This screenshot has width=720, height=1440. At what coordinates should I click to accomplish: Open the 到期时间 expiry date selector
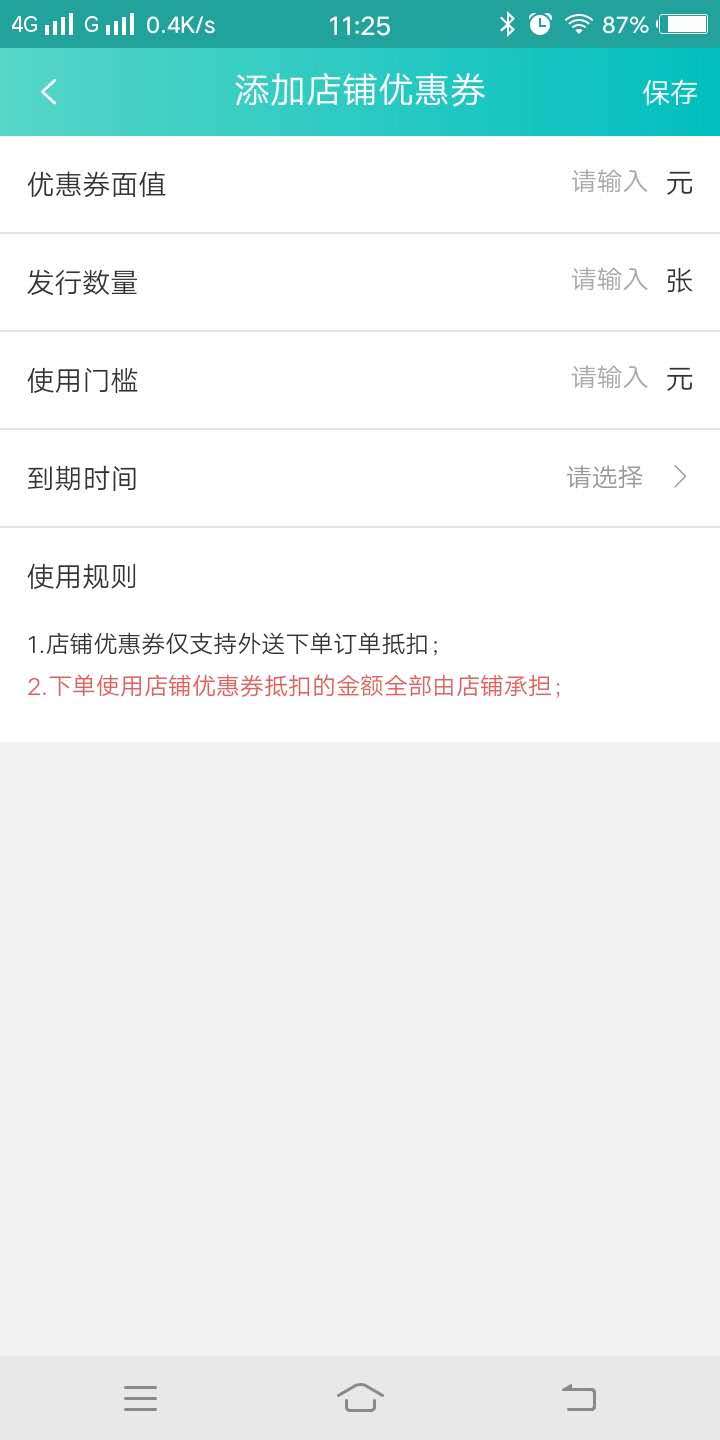(360, 478)
